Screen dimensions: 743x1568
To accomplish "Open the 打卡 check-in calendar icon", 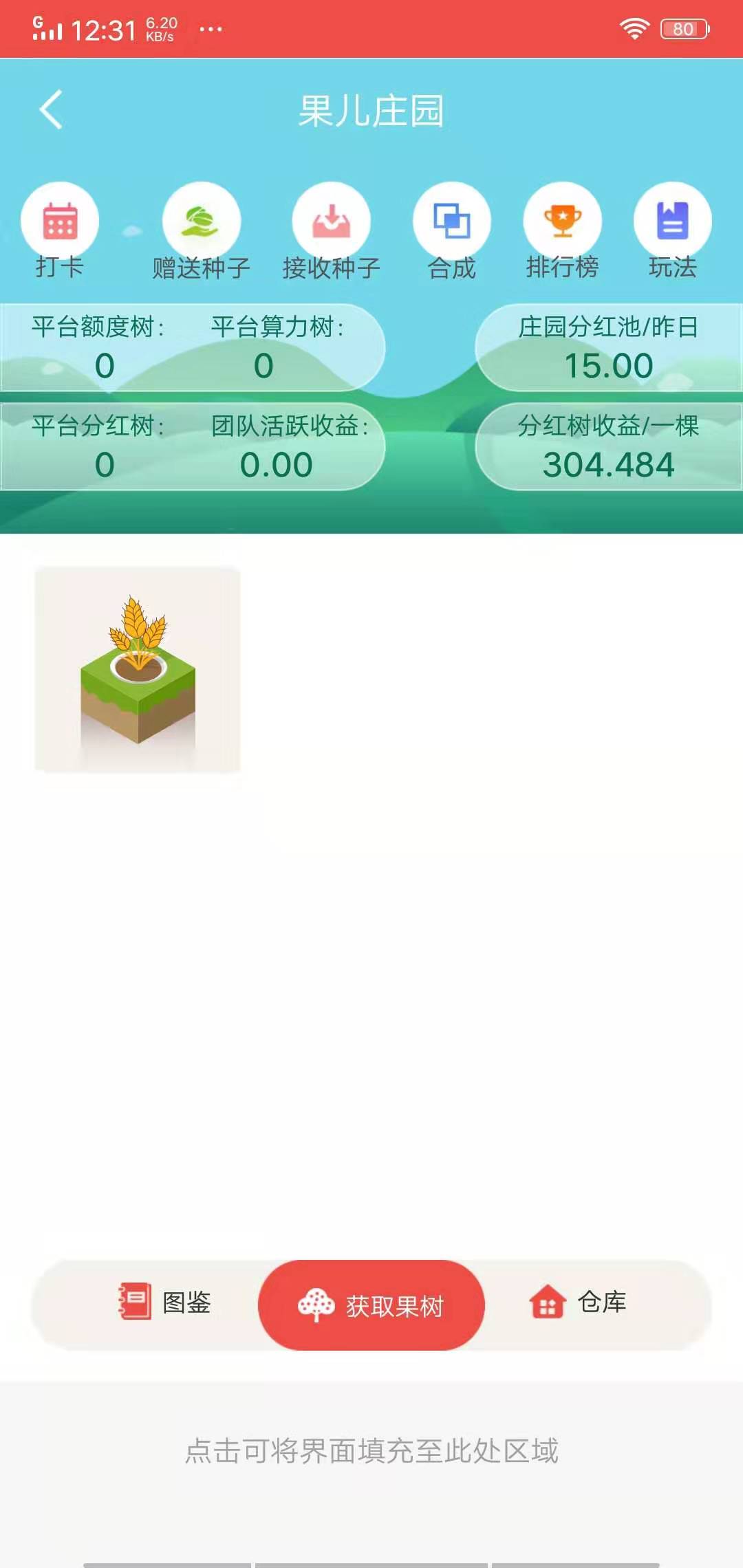I will 59,221.
